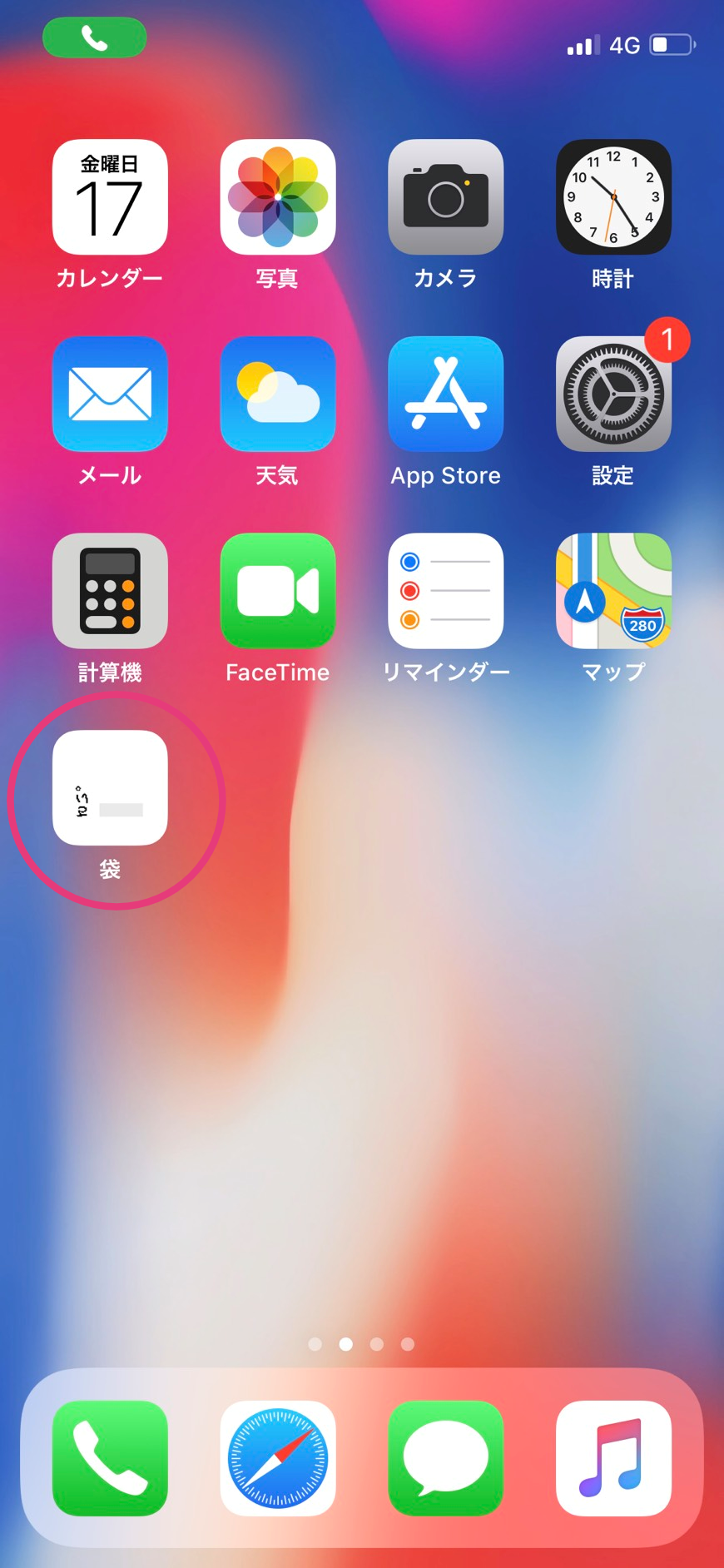Open the メール mail app

110,394
